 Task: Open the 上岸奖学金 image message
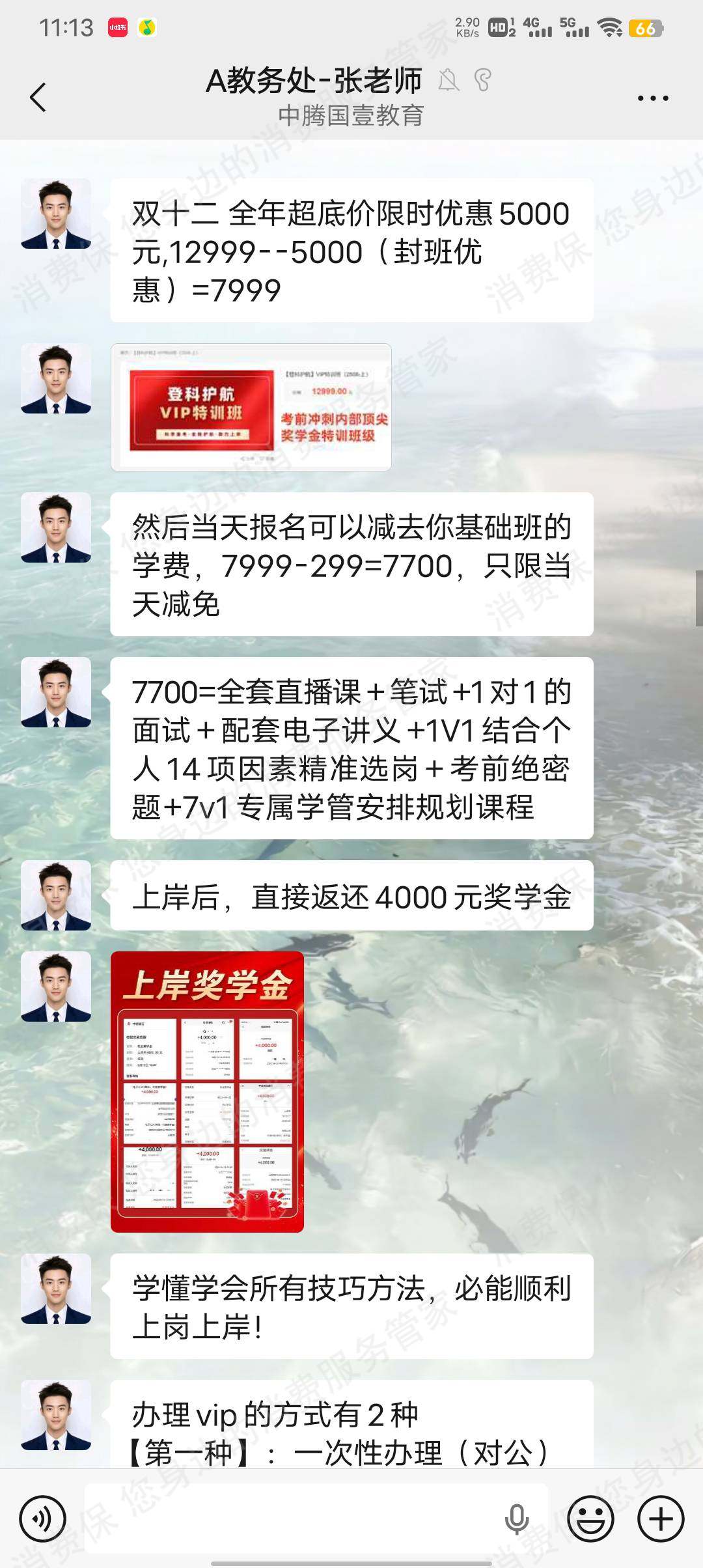(207, 1091)
